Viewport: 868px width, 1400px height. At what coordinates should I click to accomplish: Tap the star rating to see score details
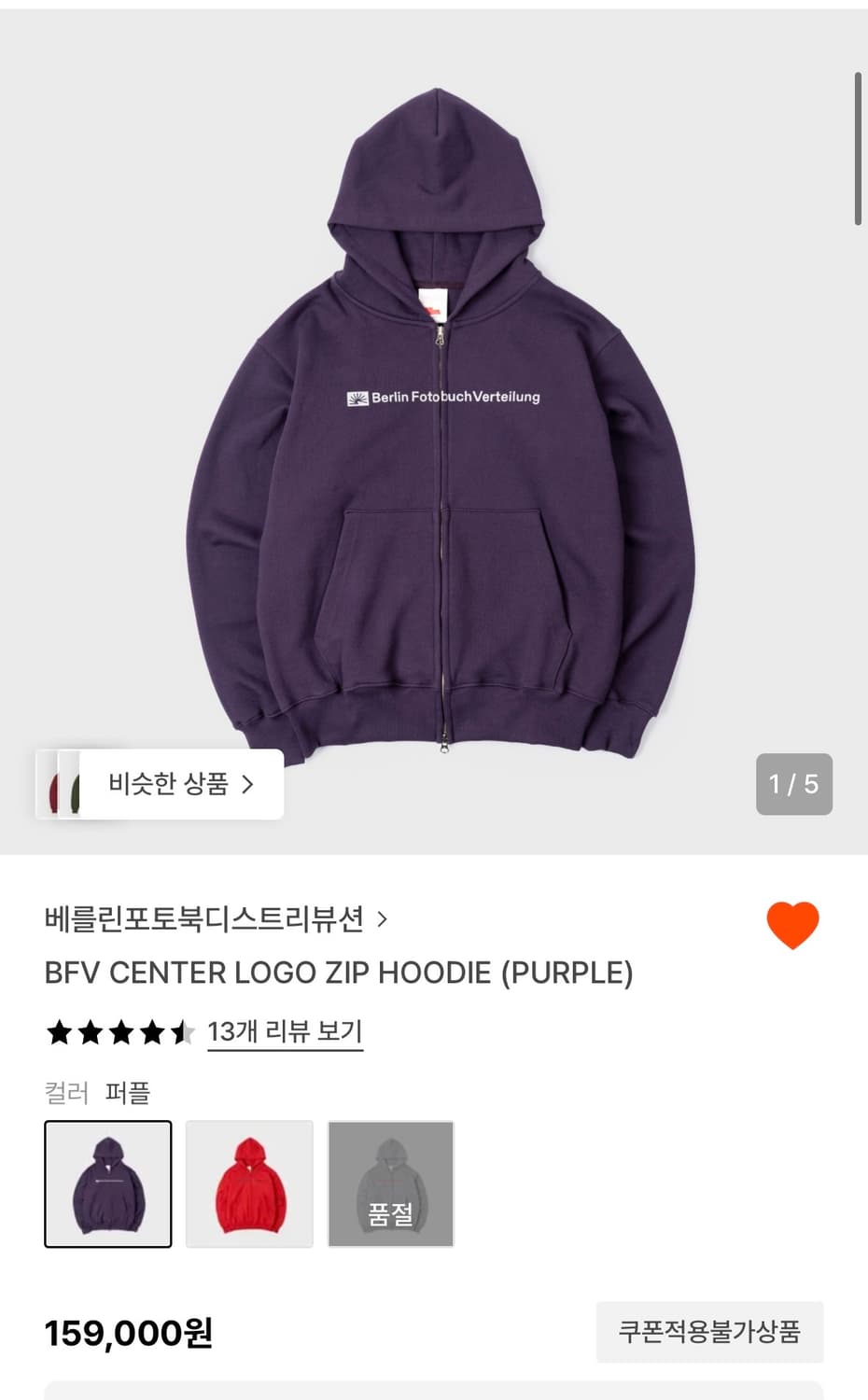tap(121, 1031)
